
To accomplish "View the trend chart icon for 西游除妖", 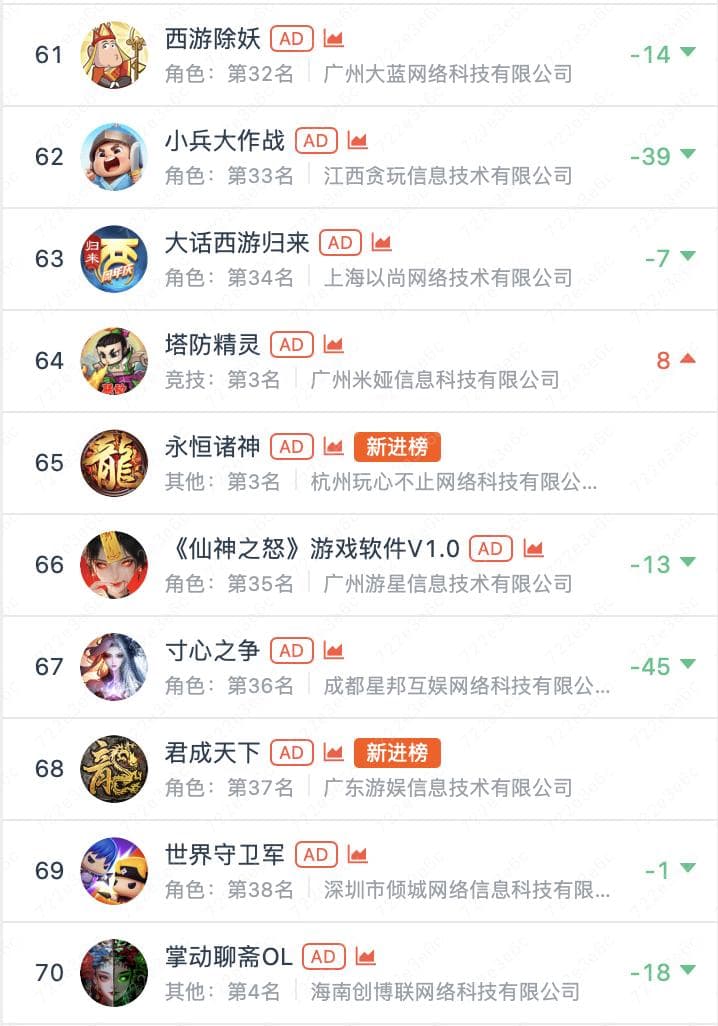I will (x=334, y=40).
